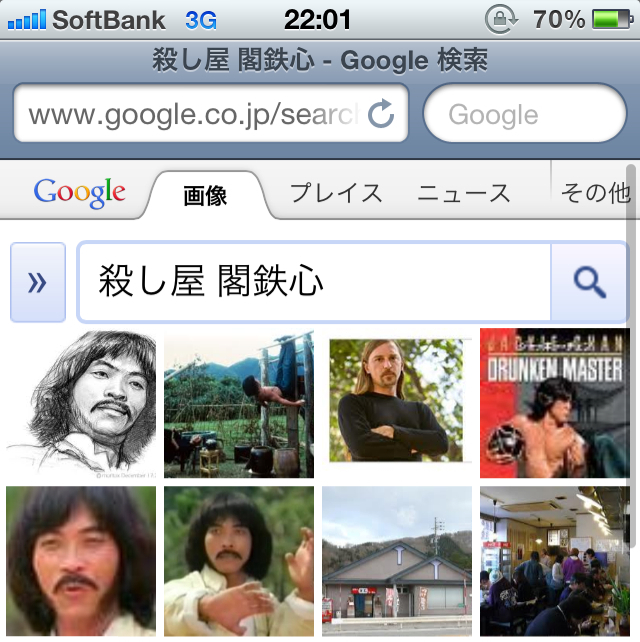Open the kung fu hand pose image

coord(239,562)
